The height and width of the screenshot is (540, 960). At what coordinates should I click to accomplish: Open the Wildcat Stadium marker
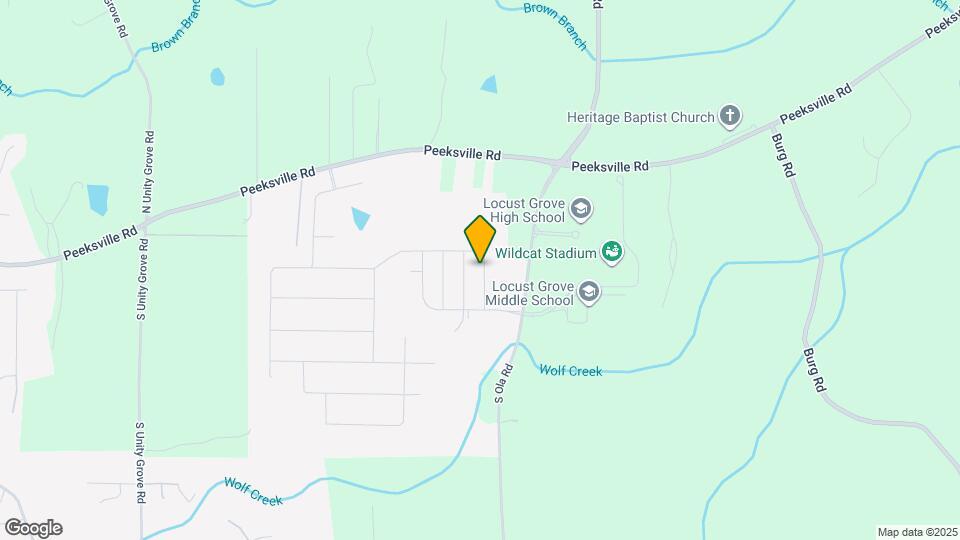613,253
